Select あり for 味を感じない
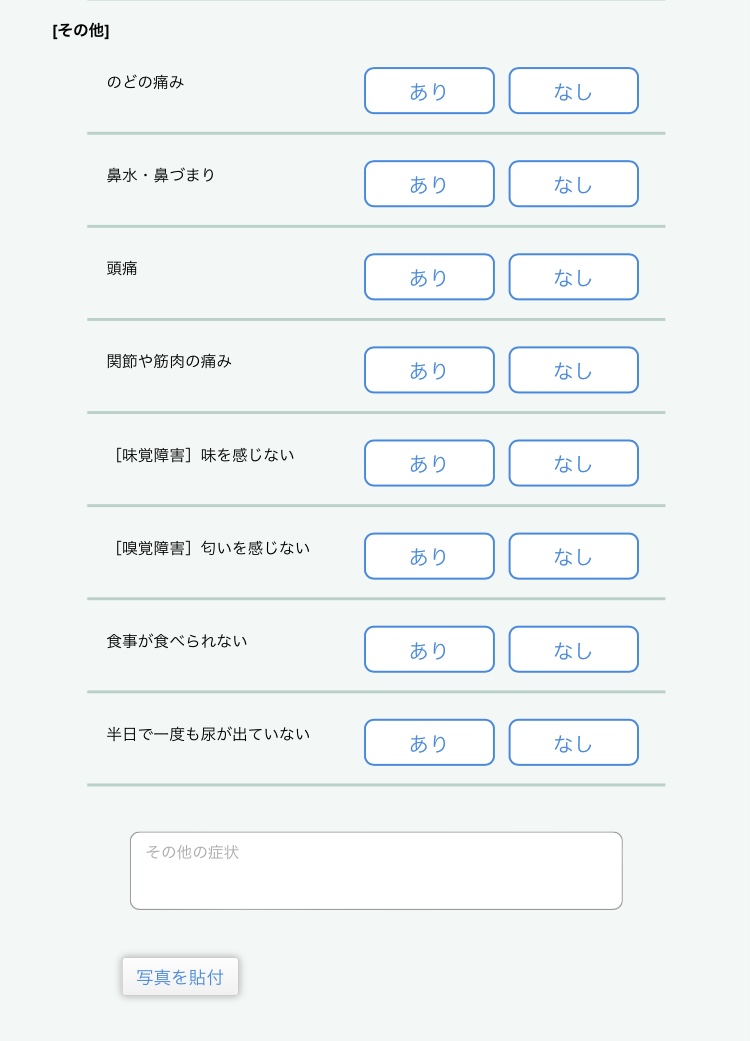The width and height of the screenshot is (750, 1041). 429,463
